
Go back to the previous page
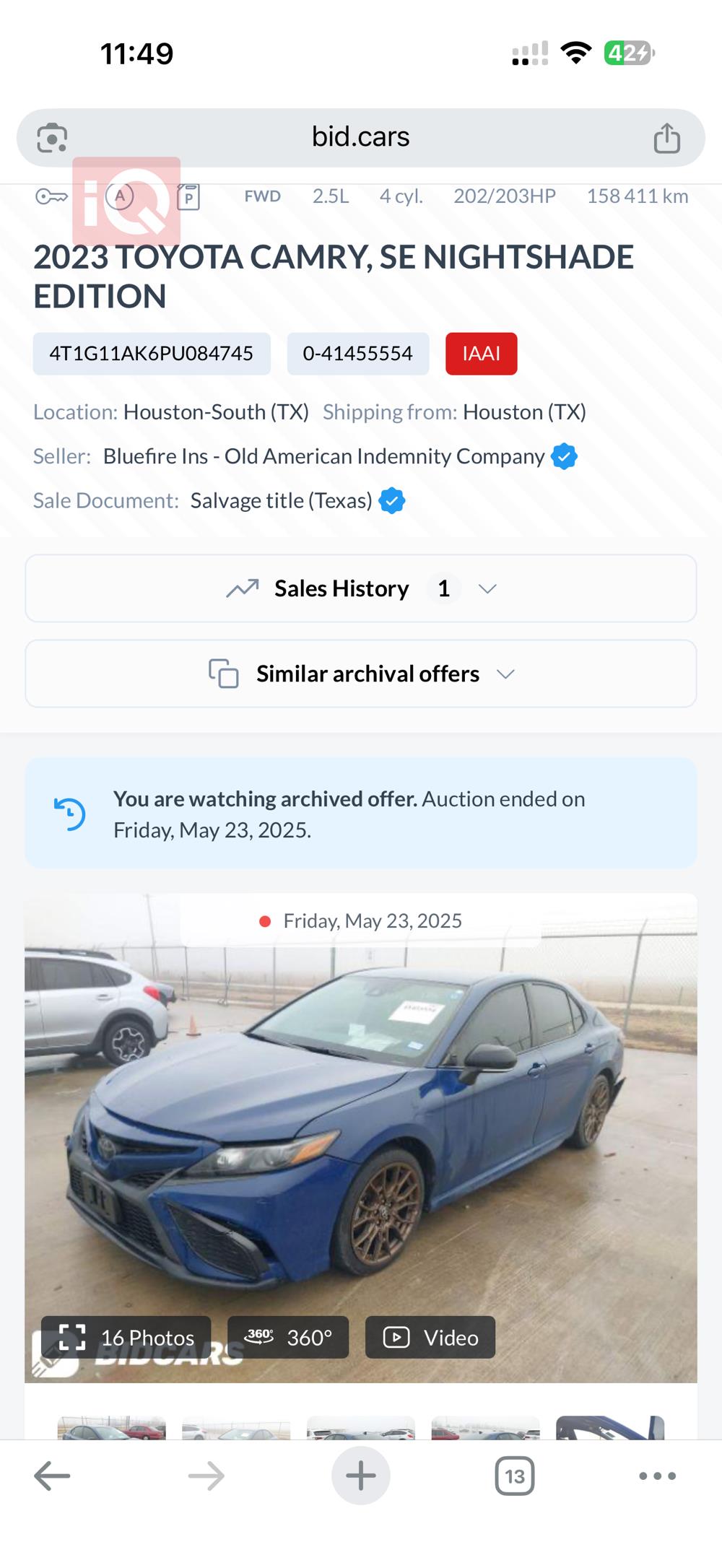point(52,1476)
